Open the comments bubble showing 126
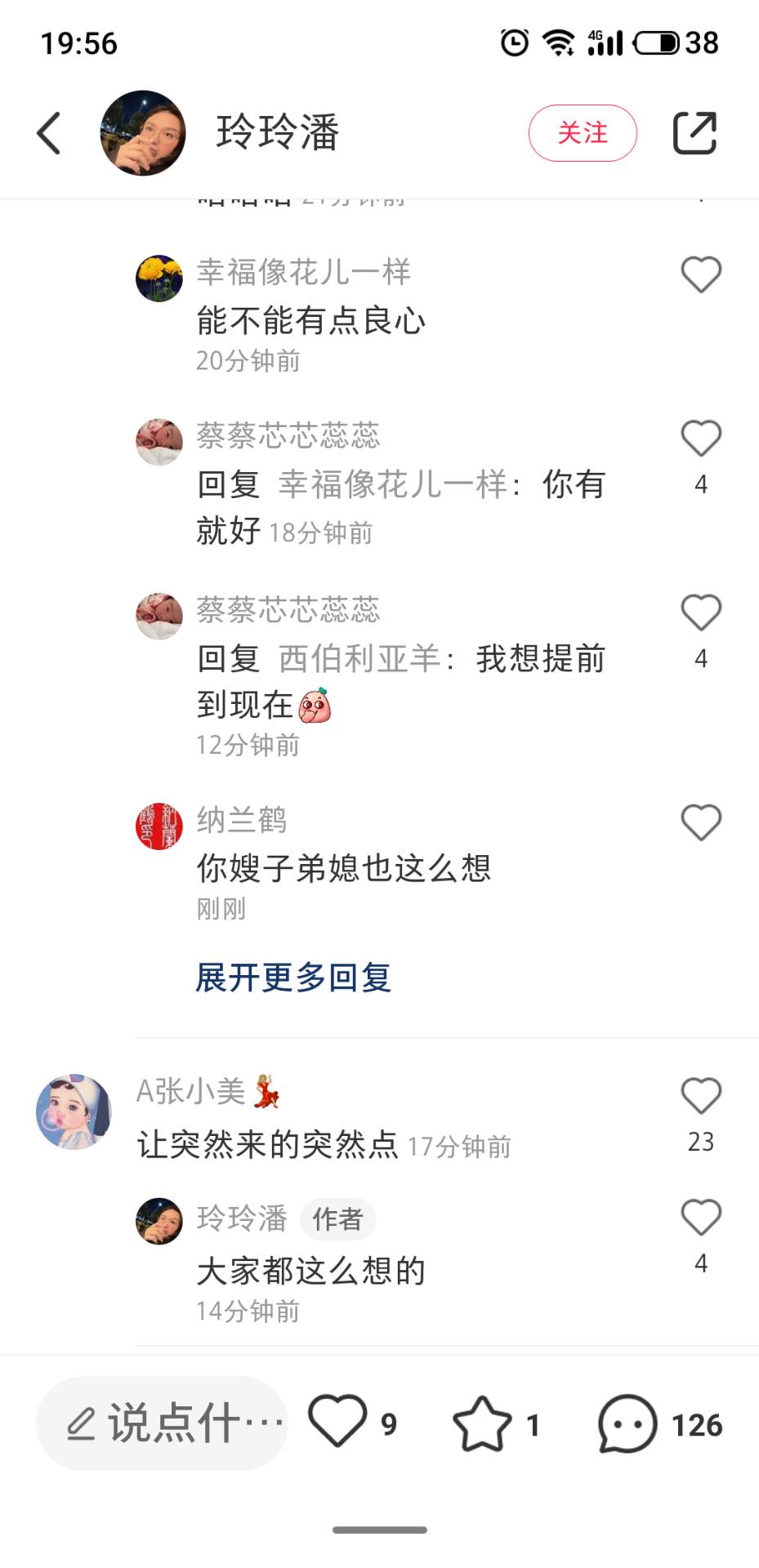Image resolution: width=759 pixels, height=1568 pixels. pyautogui.click(x=627, y=1423)
